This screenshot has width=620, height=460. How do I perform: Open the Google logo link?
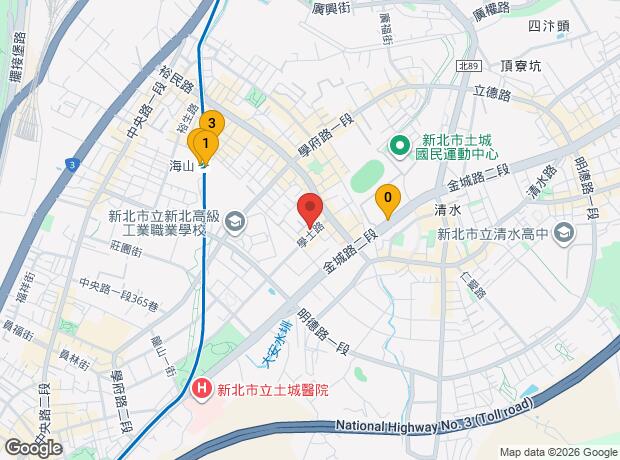coord(34,449)
